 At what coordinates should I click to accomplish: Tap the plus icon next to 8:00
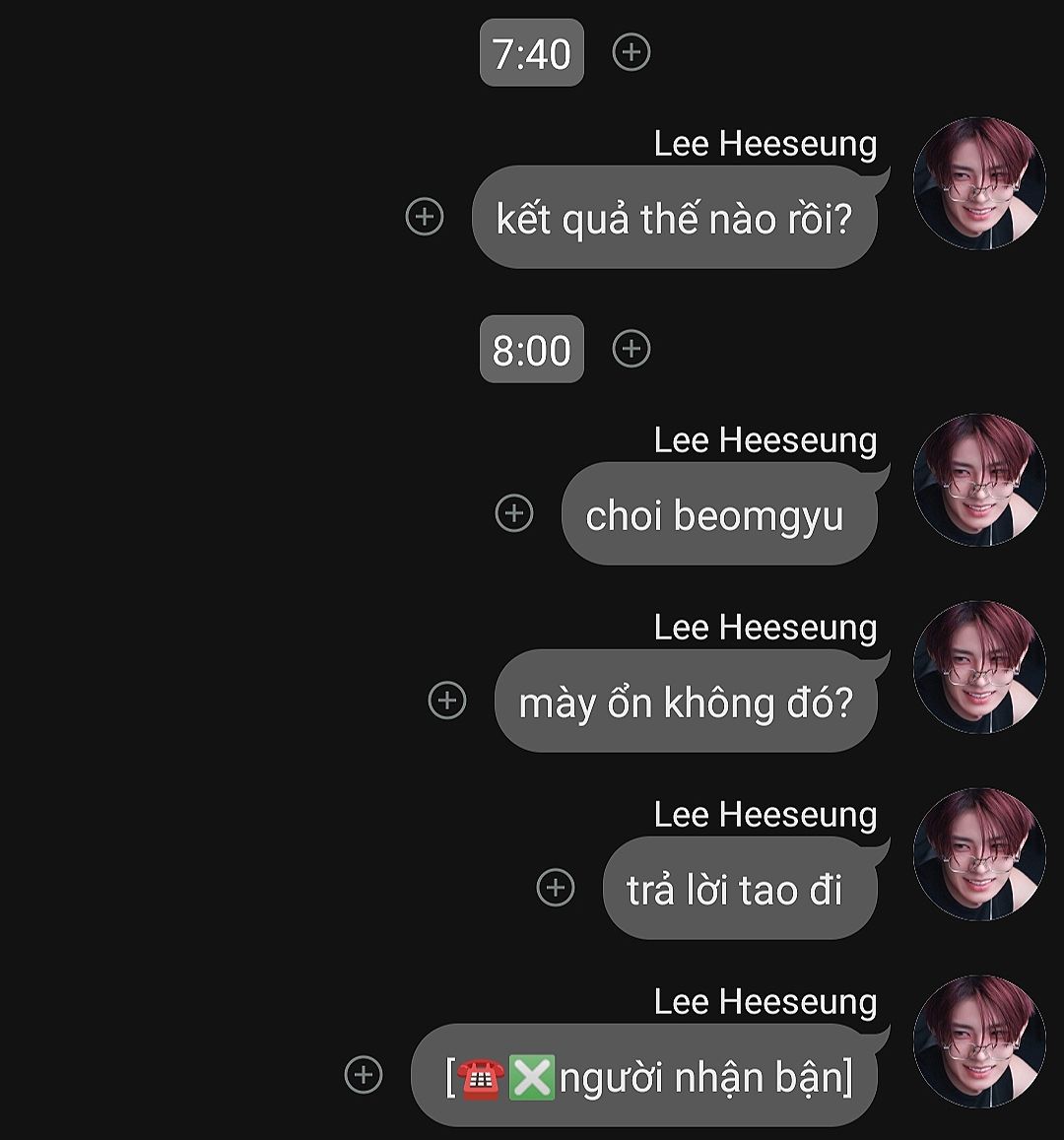pos(632,349)
